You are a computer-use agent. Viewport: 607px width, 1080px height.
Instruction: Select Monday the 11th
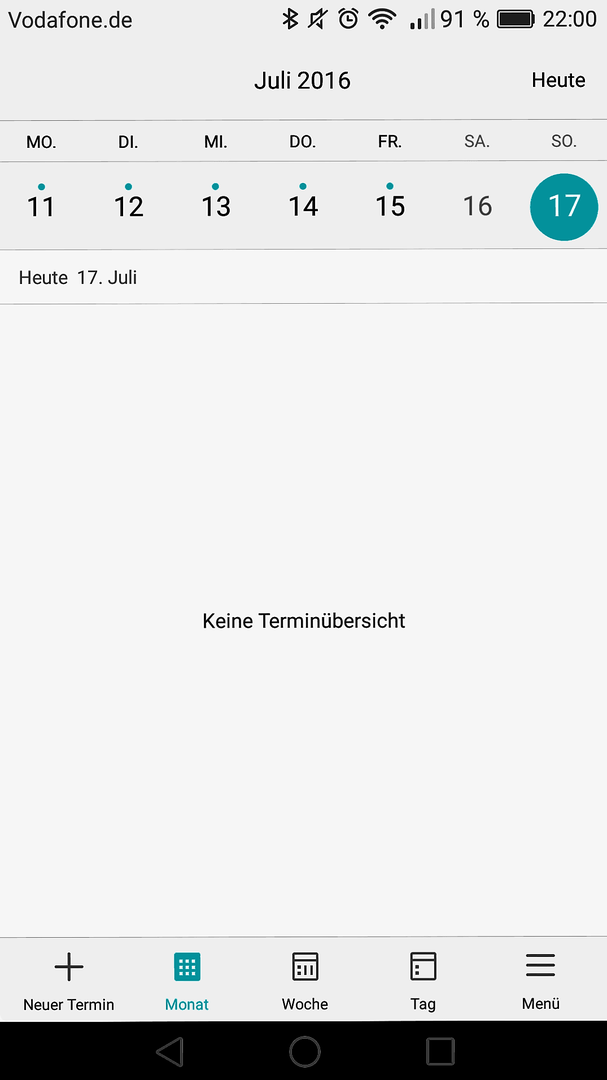click(x=41, y=205)
